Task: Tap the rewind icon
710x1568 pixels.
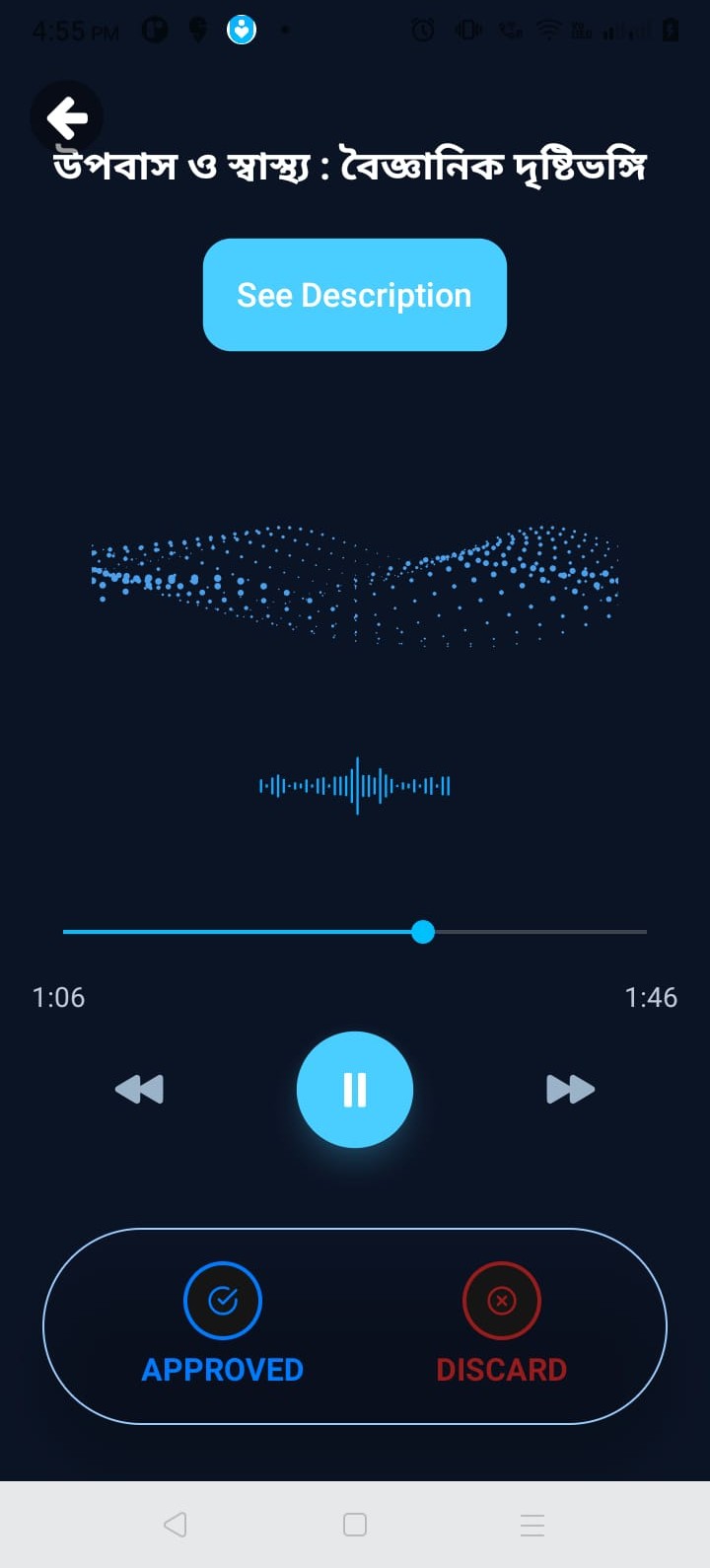Action: click(x=139, y=1089)
